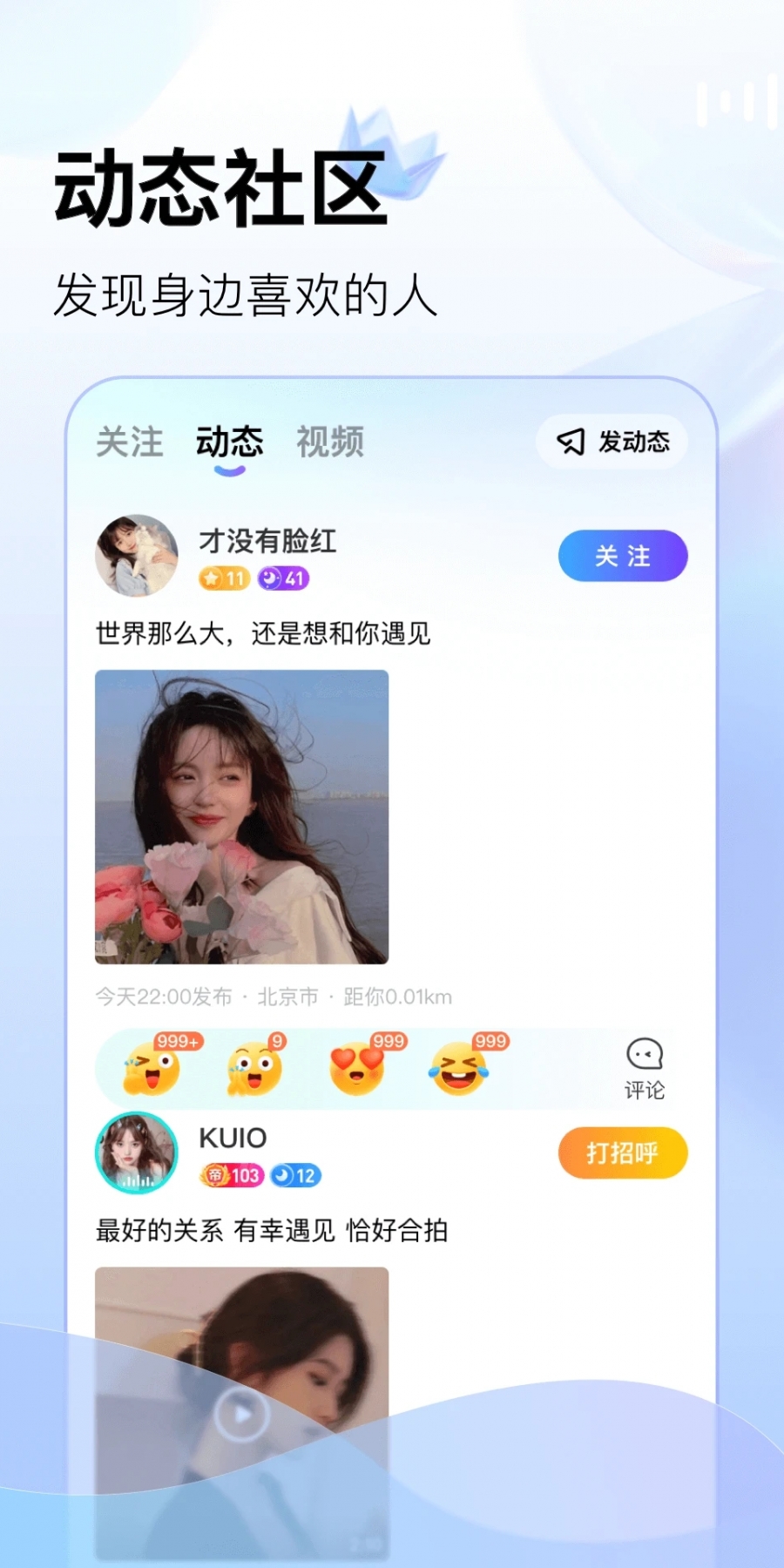The image size is (784, 1568).
Task: Tap the 帝103 crown badge under KUIO
Action: [x=233, y=1176]
